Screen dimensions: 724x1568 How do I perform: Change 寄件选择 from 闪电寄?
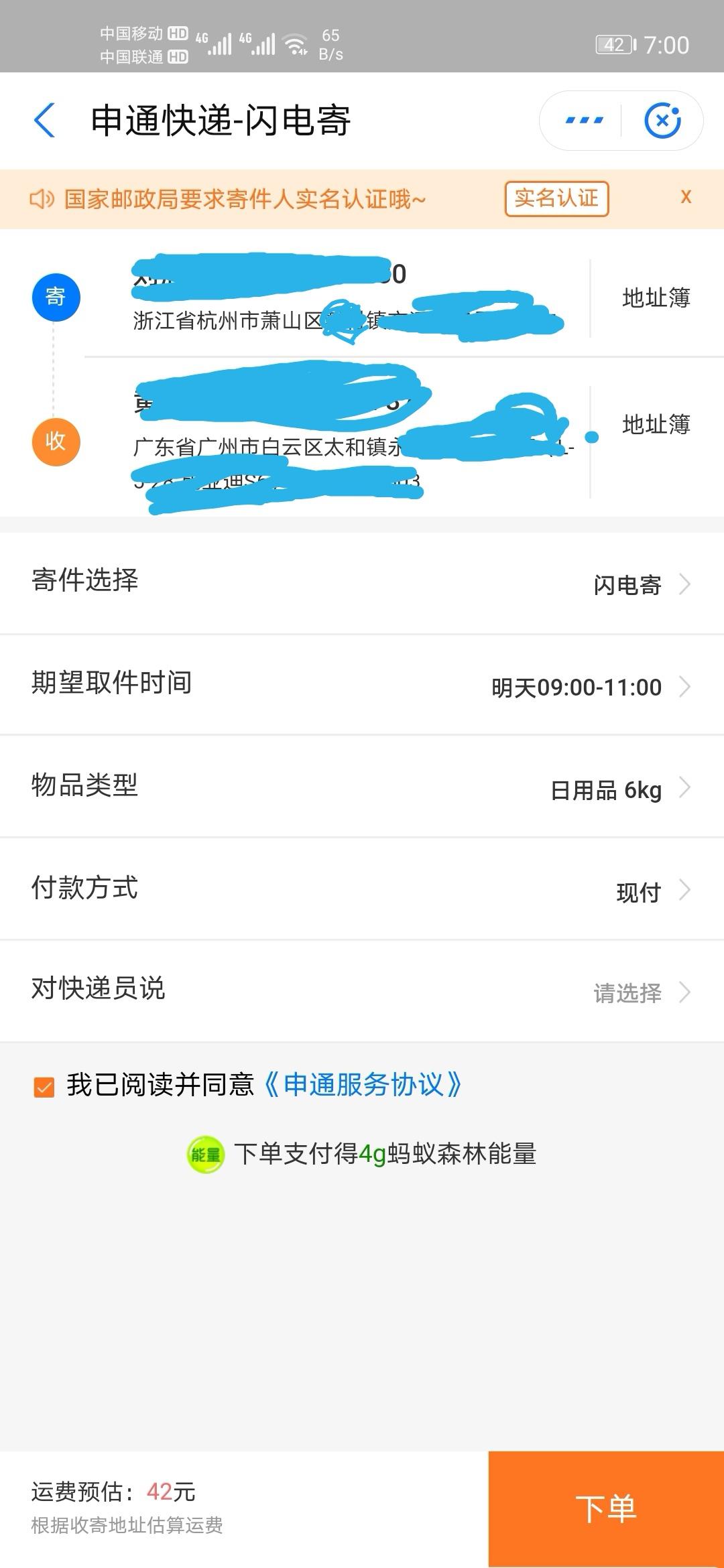(362, 583)
